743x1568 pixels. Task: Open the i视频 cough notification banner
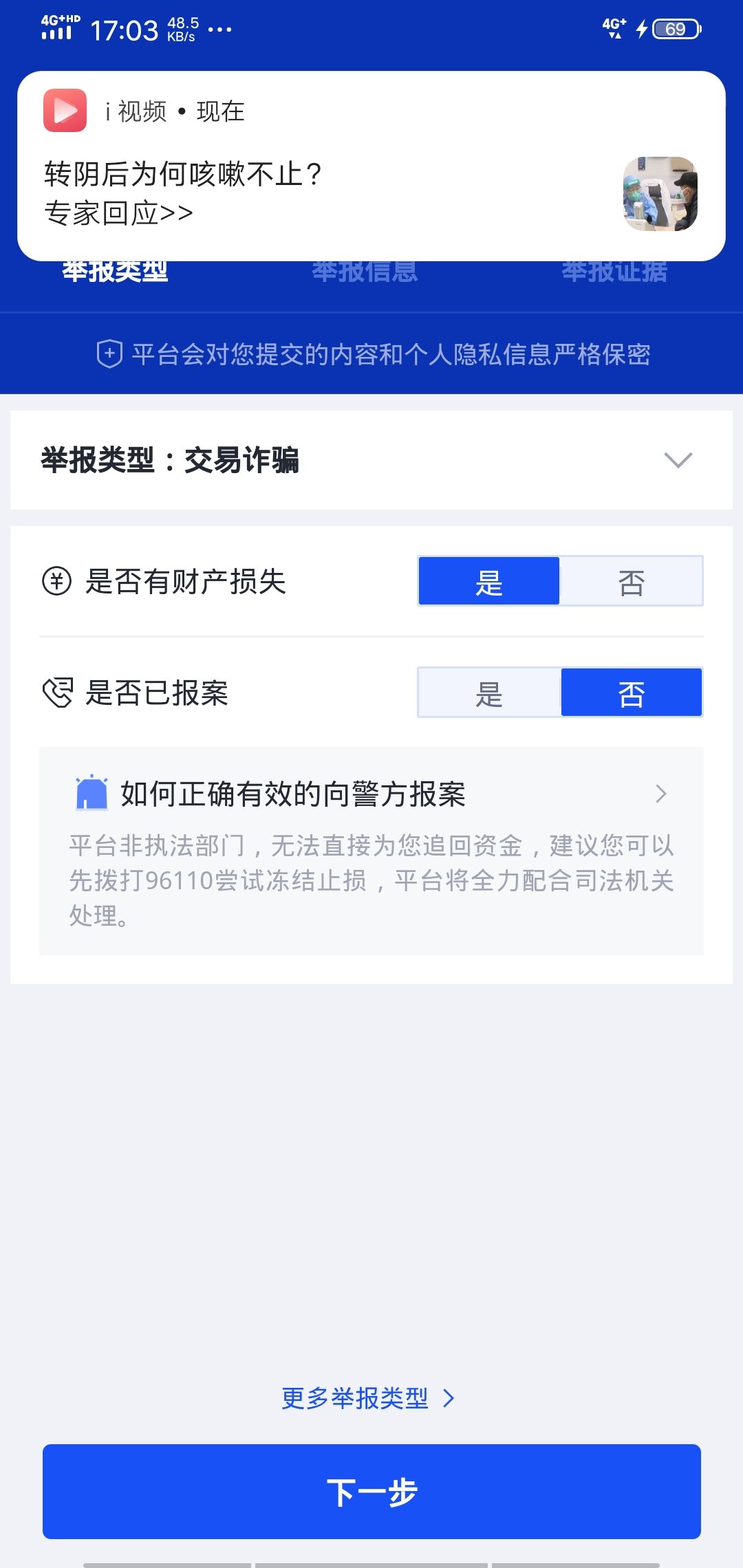tap(371, 166)
